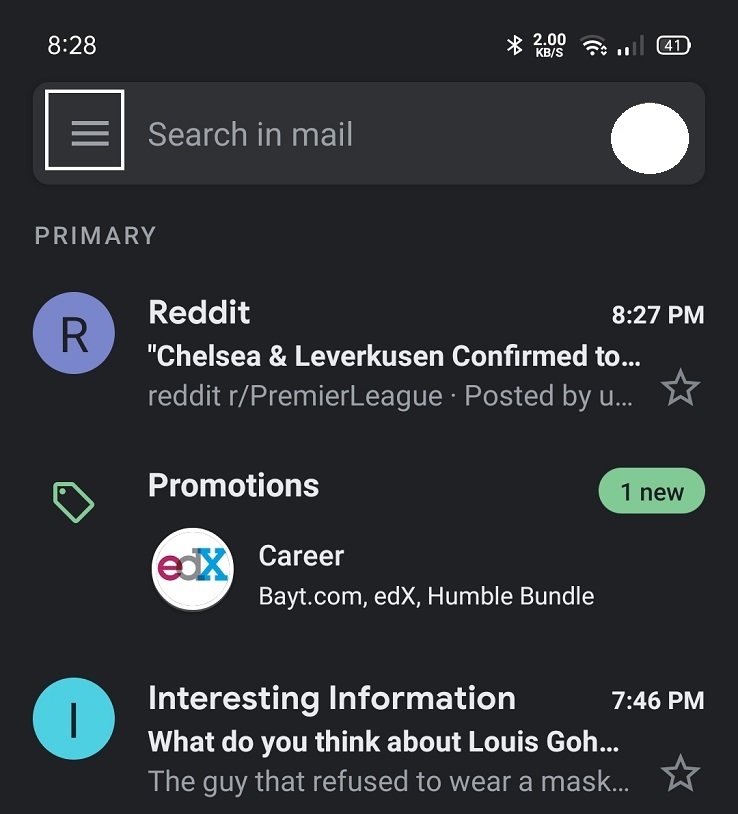Open the navigation drawer menu

[85, 131]
